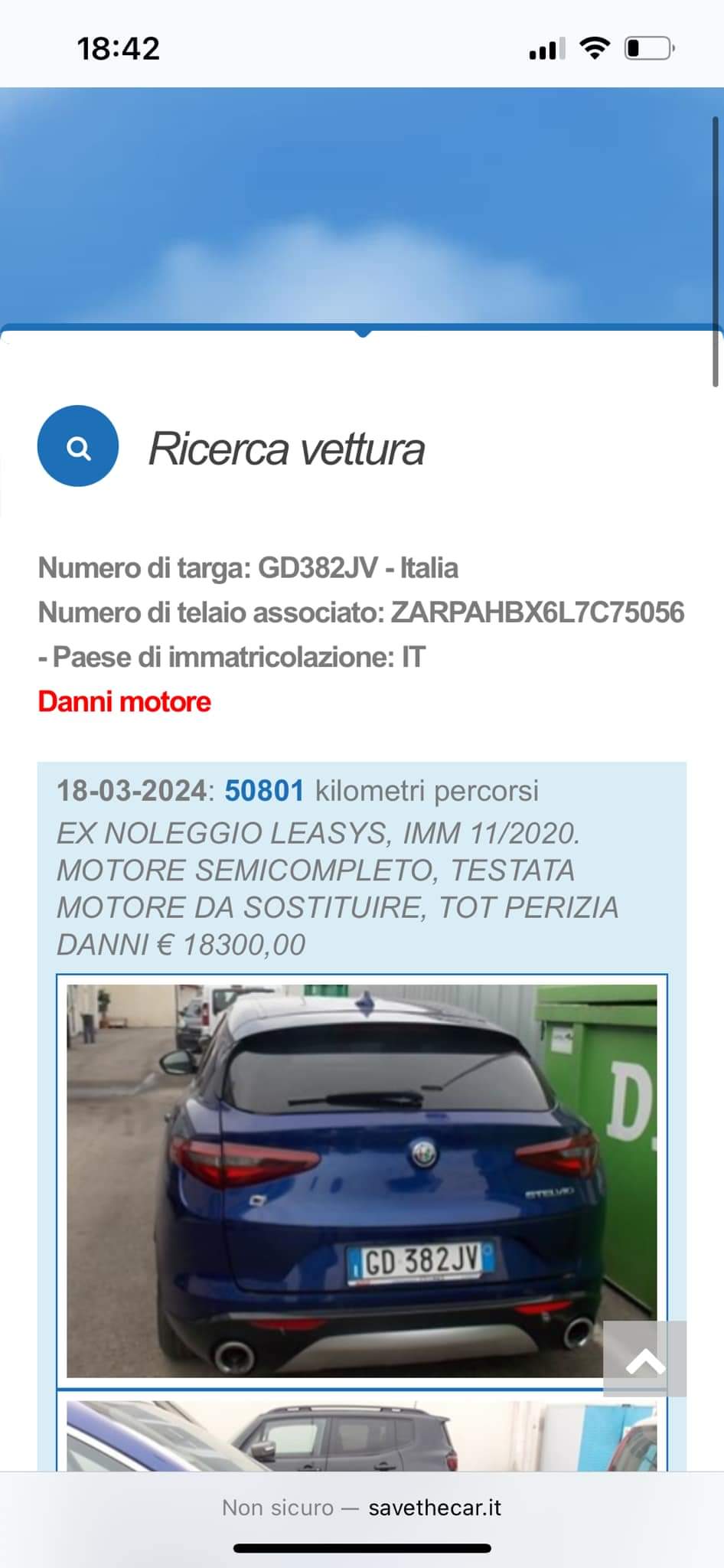724x1568 pixels.
Task: Open the second car photo below
Action: (x=361, y=1436)
